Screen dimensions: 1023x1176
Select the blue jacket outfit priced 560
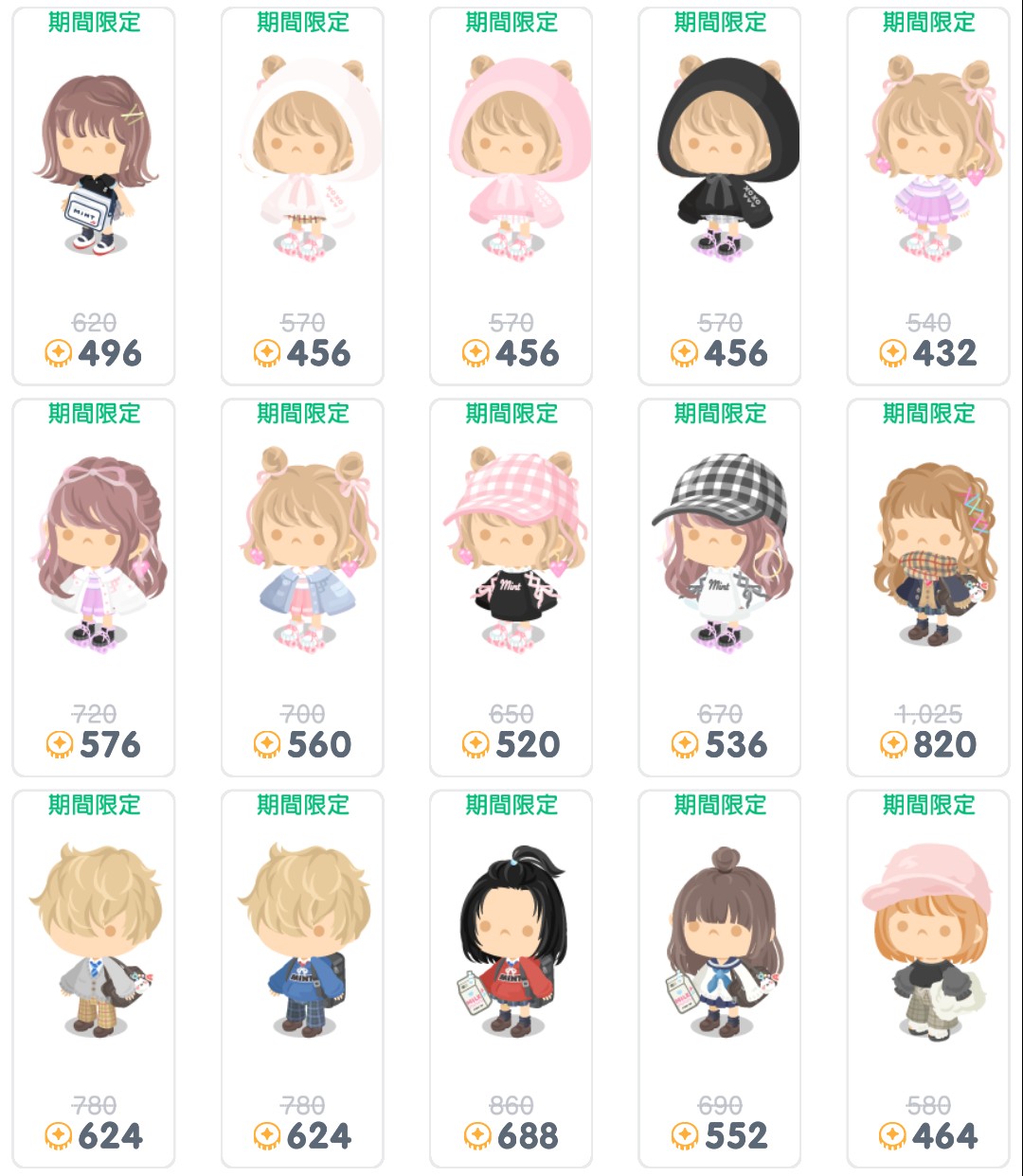302,559
